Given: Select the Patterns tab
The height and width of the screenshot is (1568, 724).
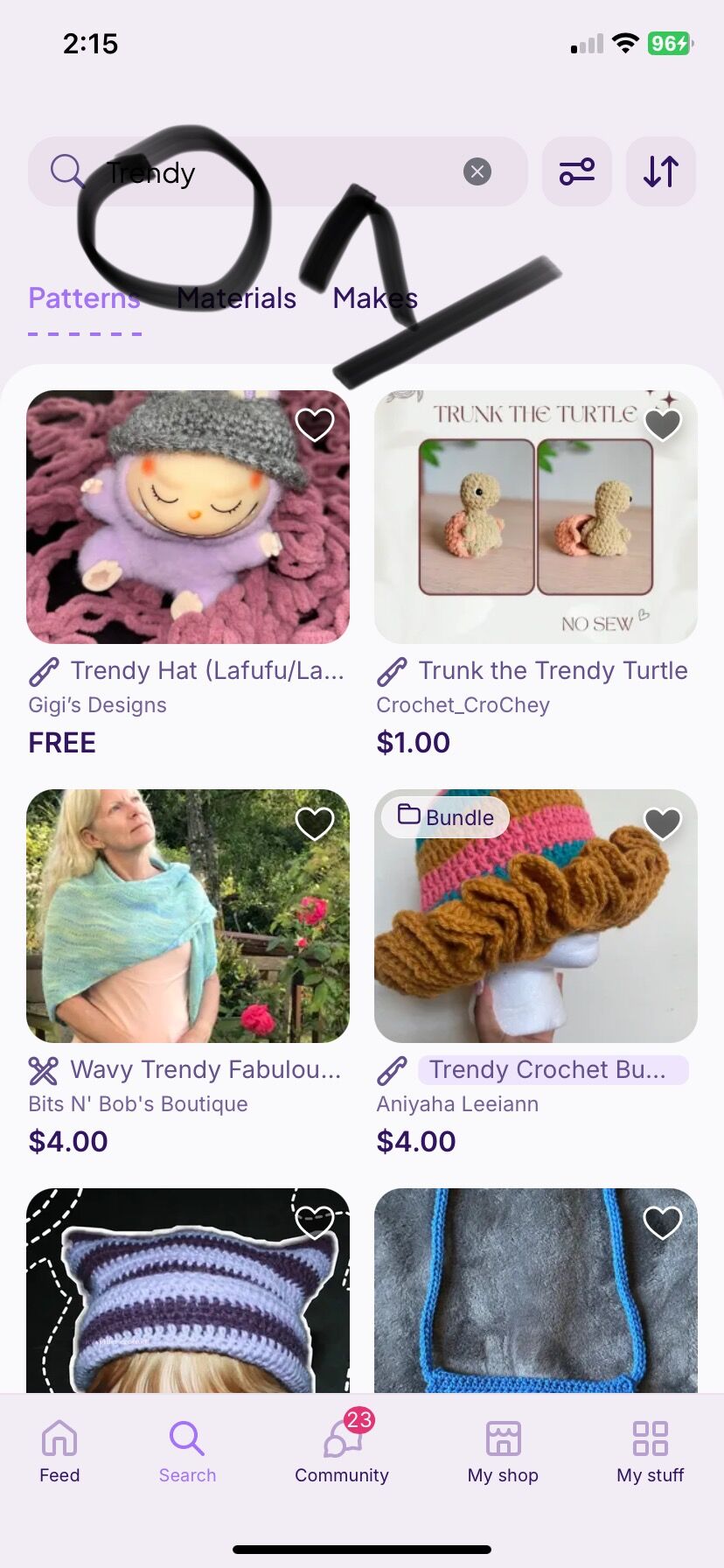Looking at the screenshot, I should (x=84, y=298).
